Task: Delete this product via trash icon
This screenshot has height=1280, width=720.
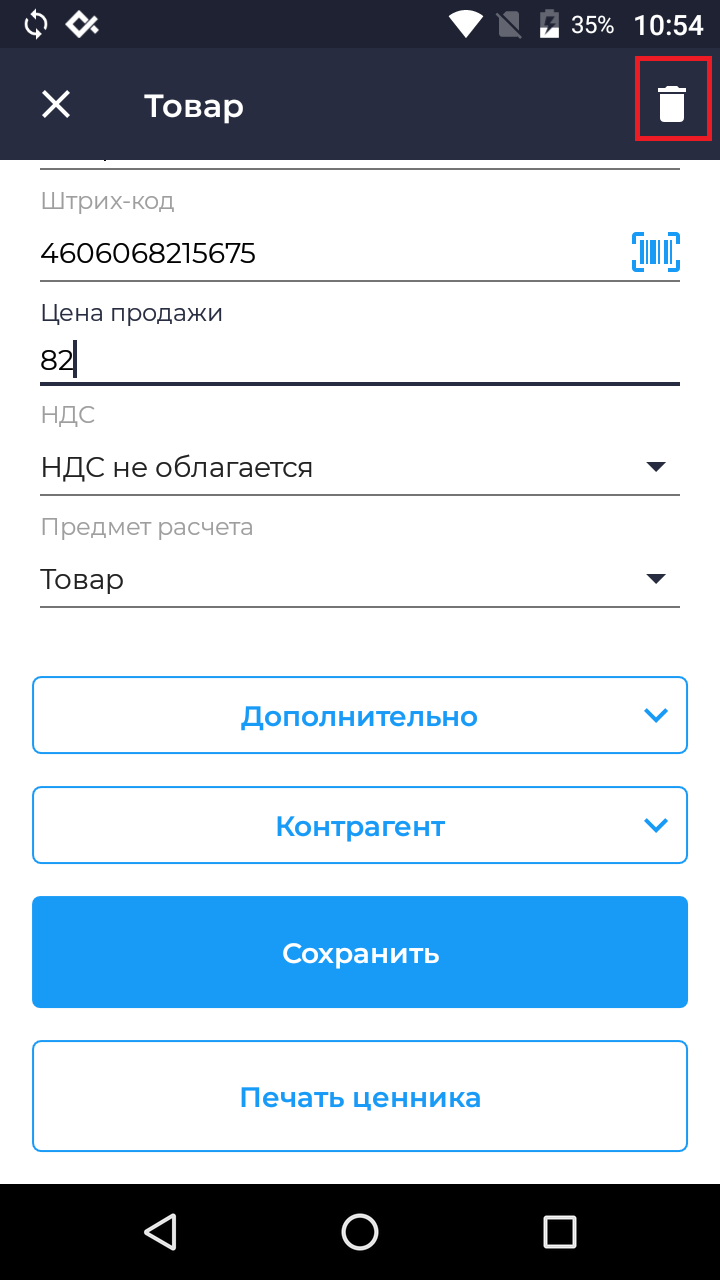Action: [x=672, y=104]
